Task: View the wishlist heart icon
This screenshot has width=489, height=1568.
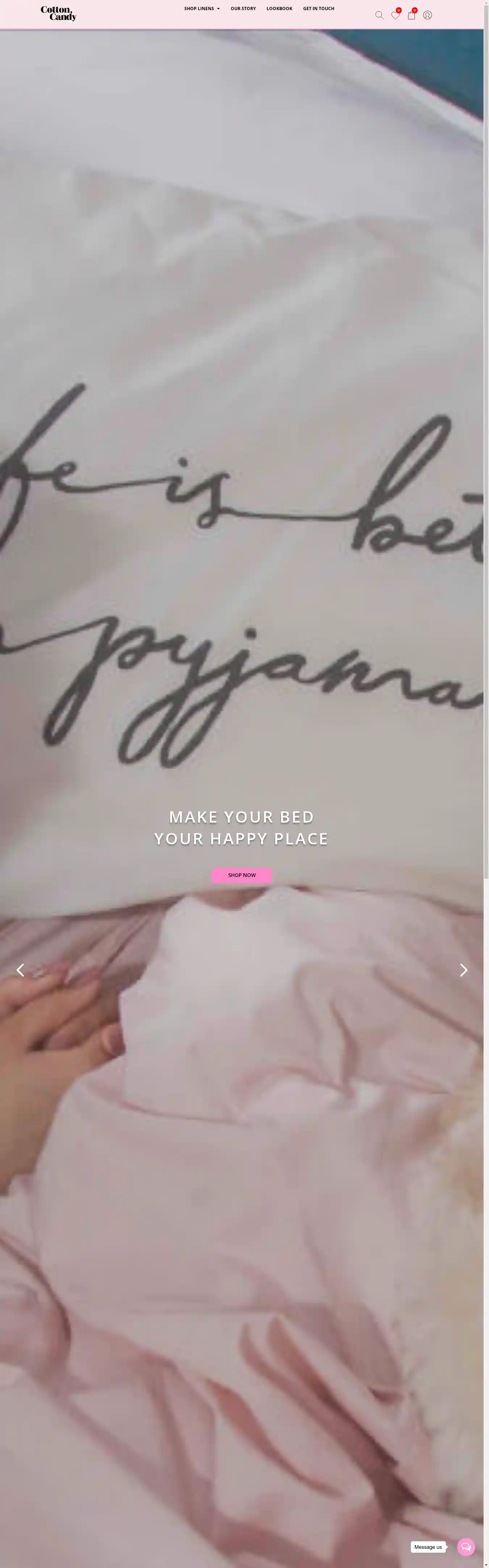Action: click(395, 15)
